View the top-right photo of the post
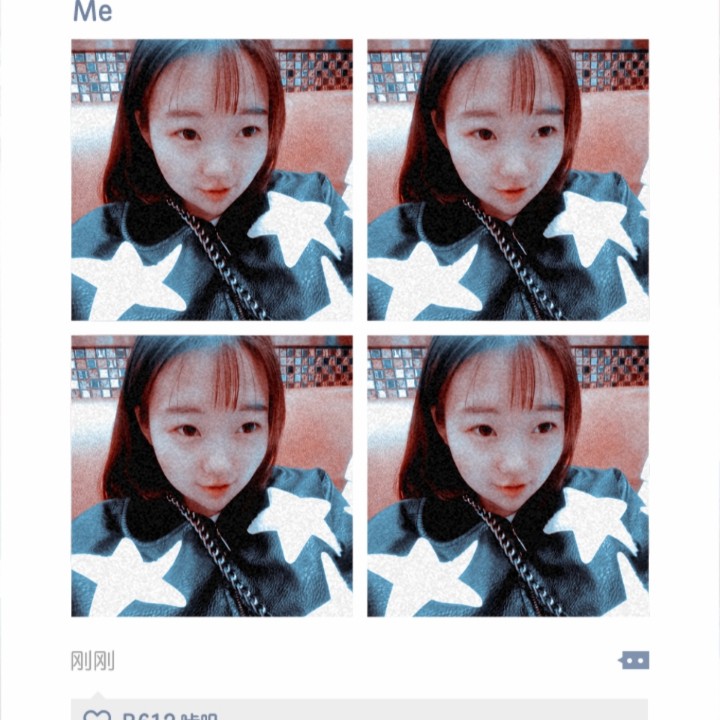This screenshot has width=720, height=720. click(508, 180)
